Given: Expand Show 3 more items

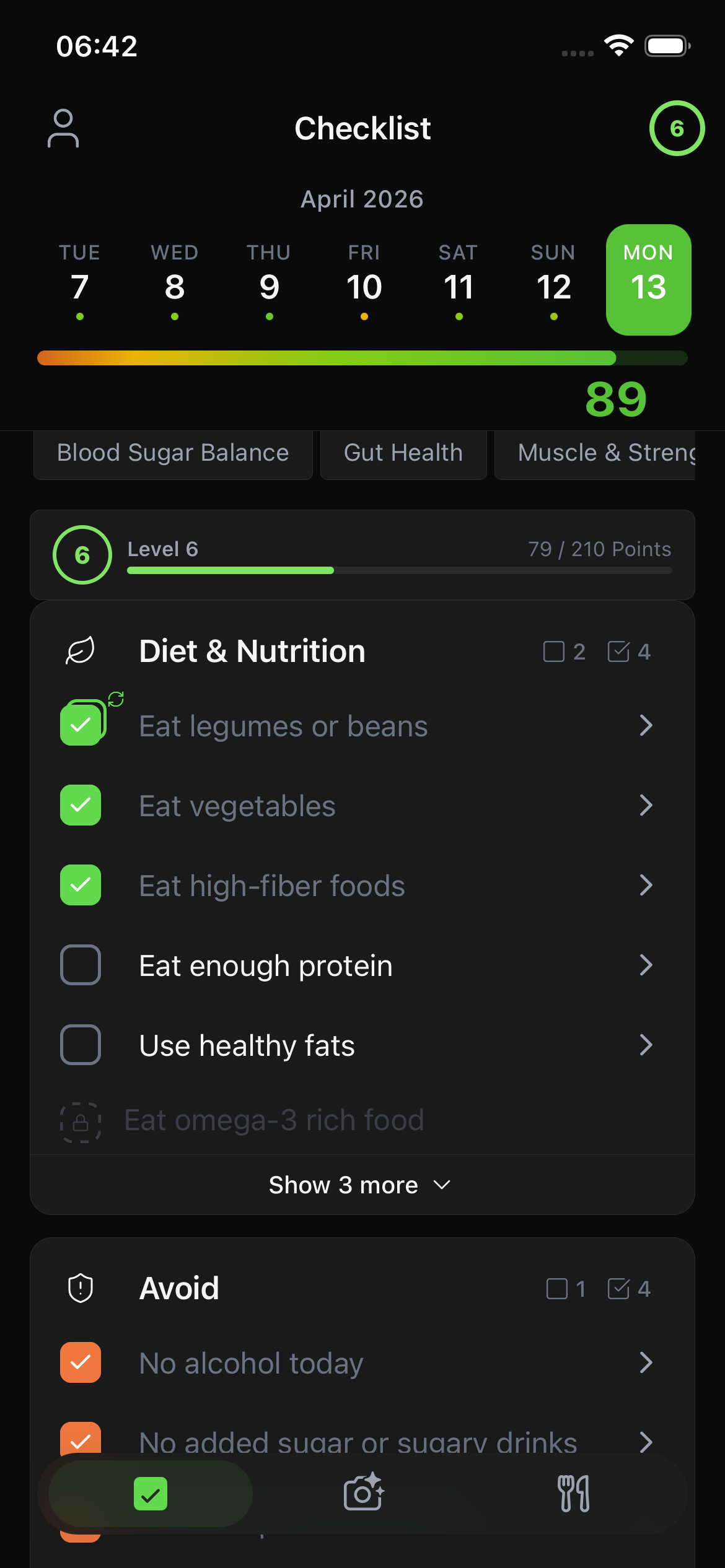Looking at the screenshot, I should pyautogui.click(x=361, y=1184).
